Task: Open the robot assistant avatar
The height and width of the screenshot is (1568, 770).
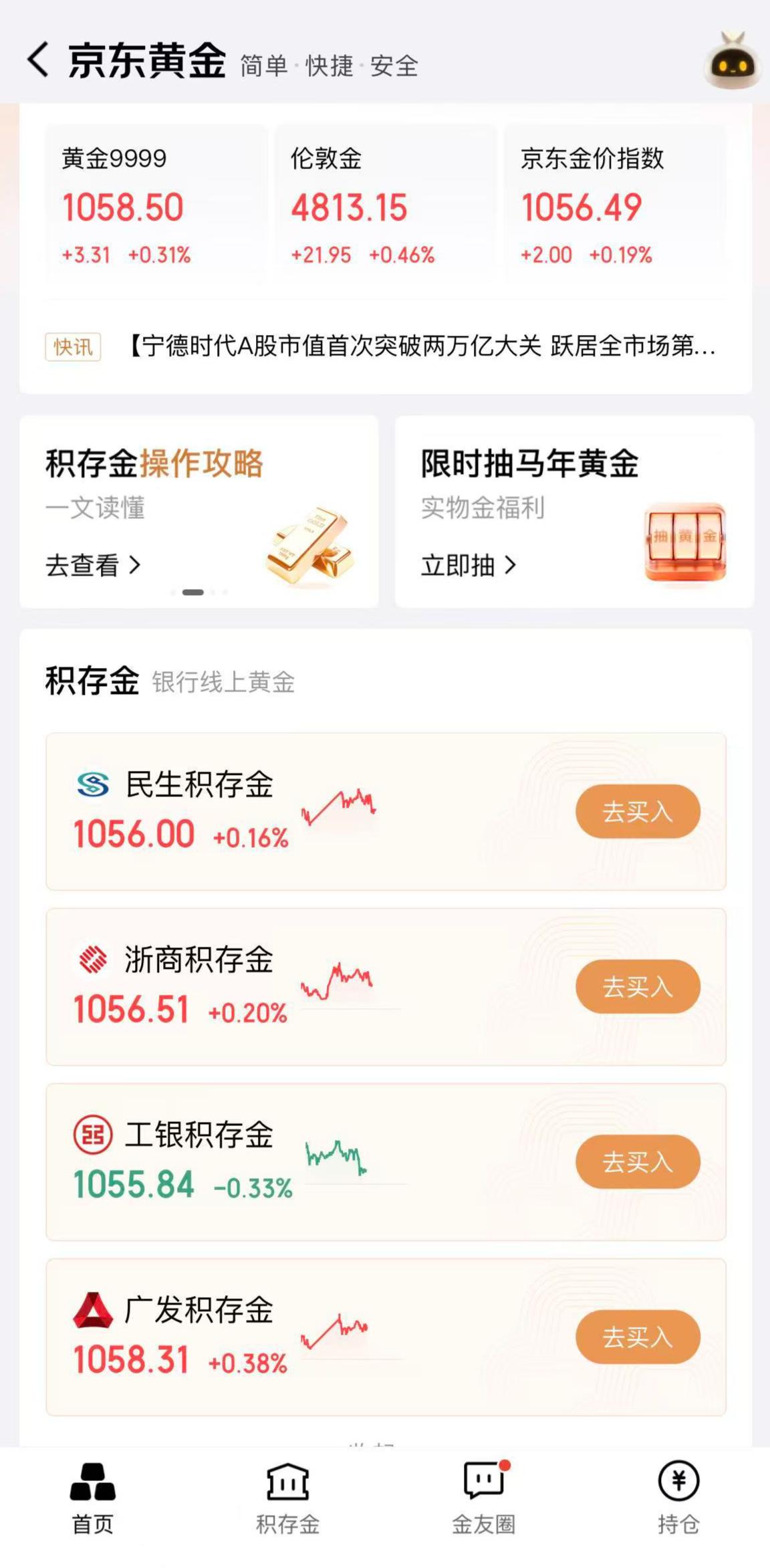Action: (733, 62)
